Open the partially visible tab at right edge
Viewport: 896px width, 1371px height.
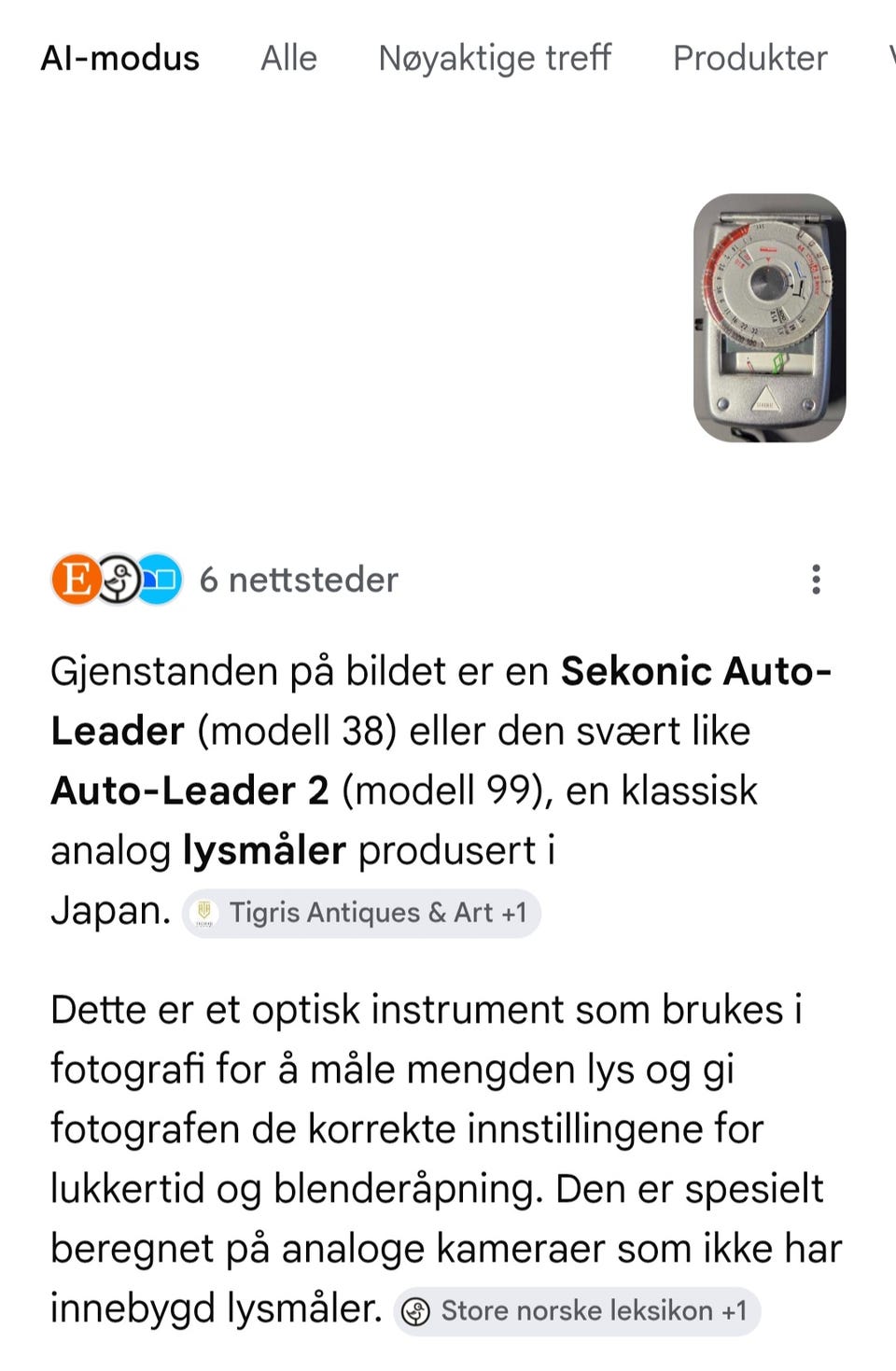coord(890,58)
